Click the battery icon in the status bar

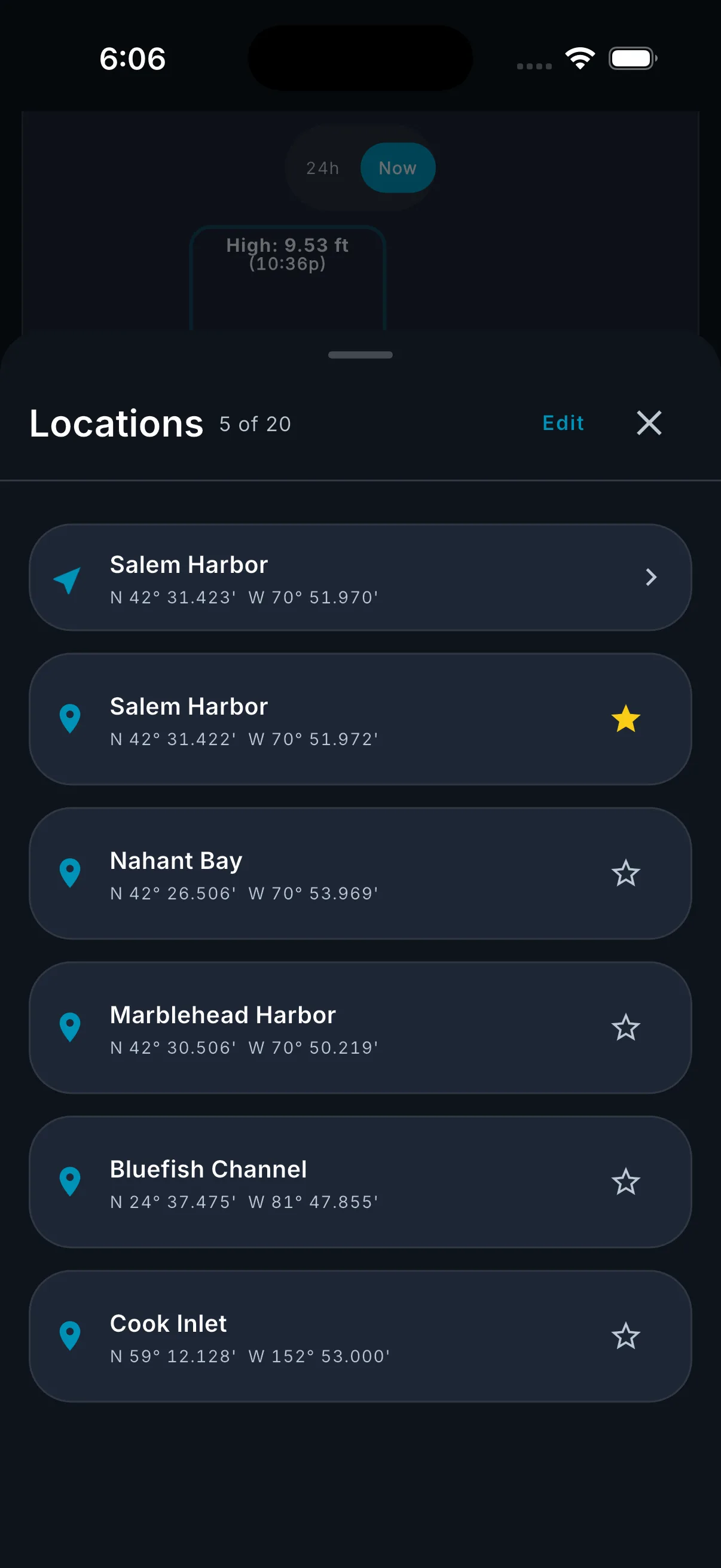[x=631, y=57]
